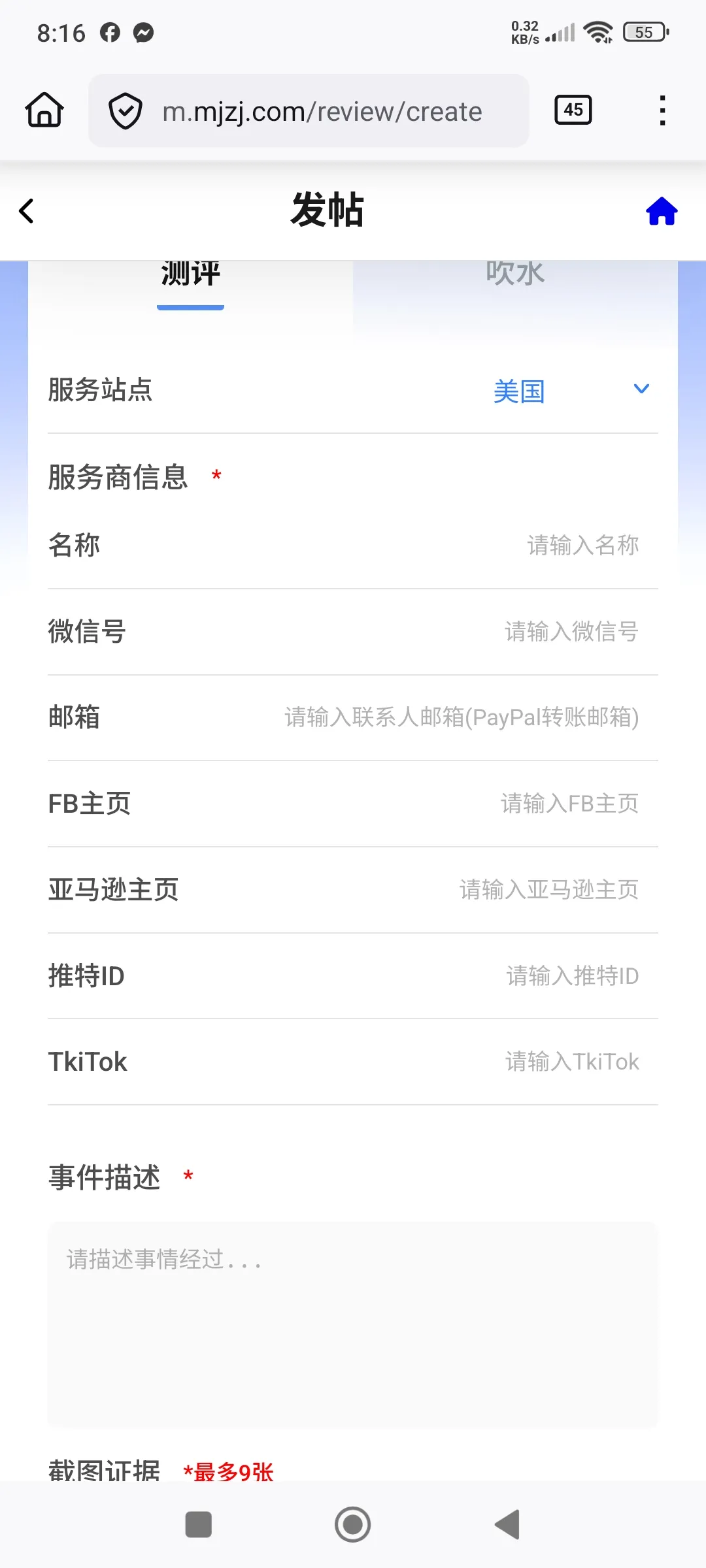Screen dimensions: 706x1568
Task: Click the 邮箱 PayPal email field
Action: (x=460, y=718)
